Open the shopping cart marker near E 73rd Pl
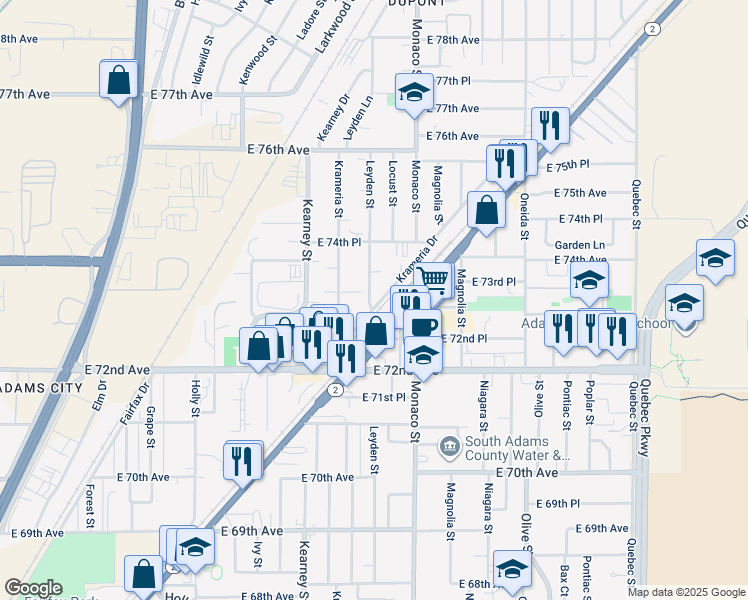Screen dimensions: 748x600 coord(433,279)
